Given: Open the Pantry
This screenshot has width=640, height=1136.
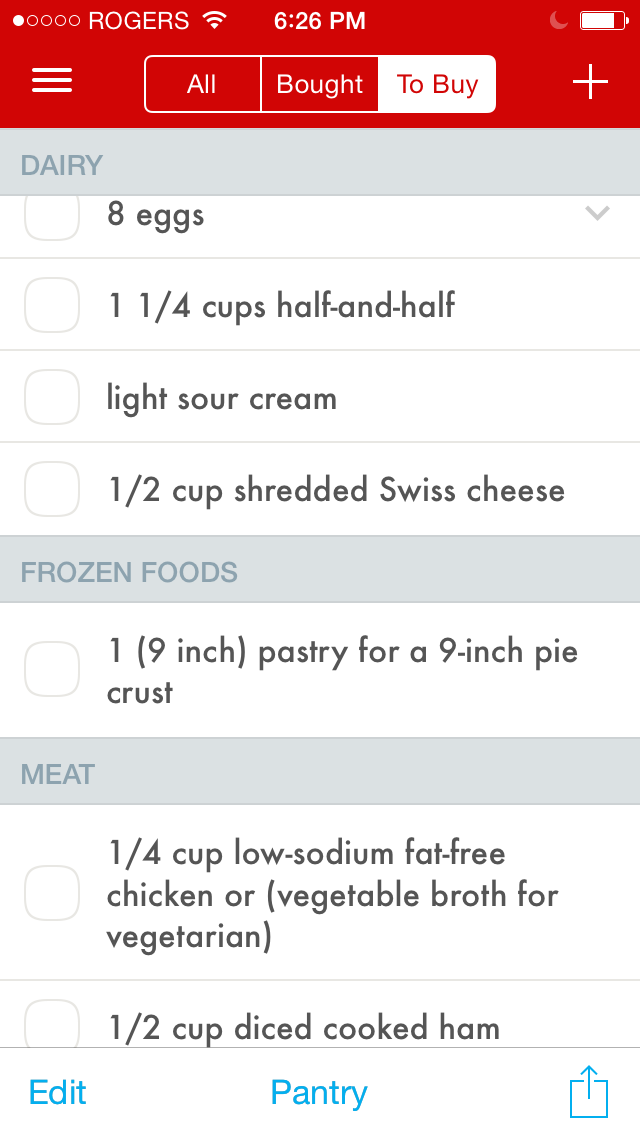Looking at the screenshot, I should [319, 1093].
